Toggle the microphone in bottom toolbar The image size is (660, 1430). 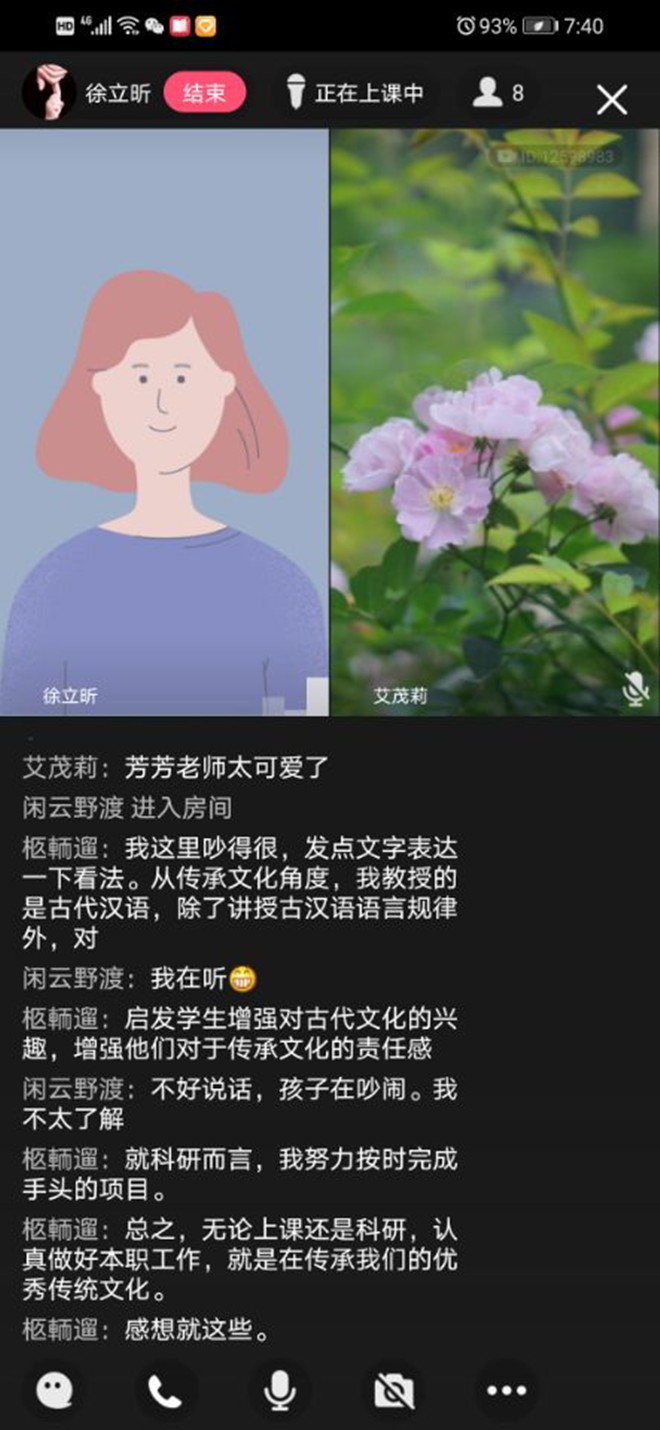pyautogui.click(x=279, y=1390)
